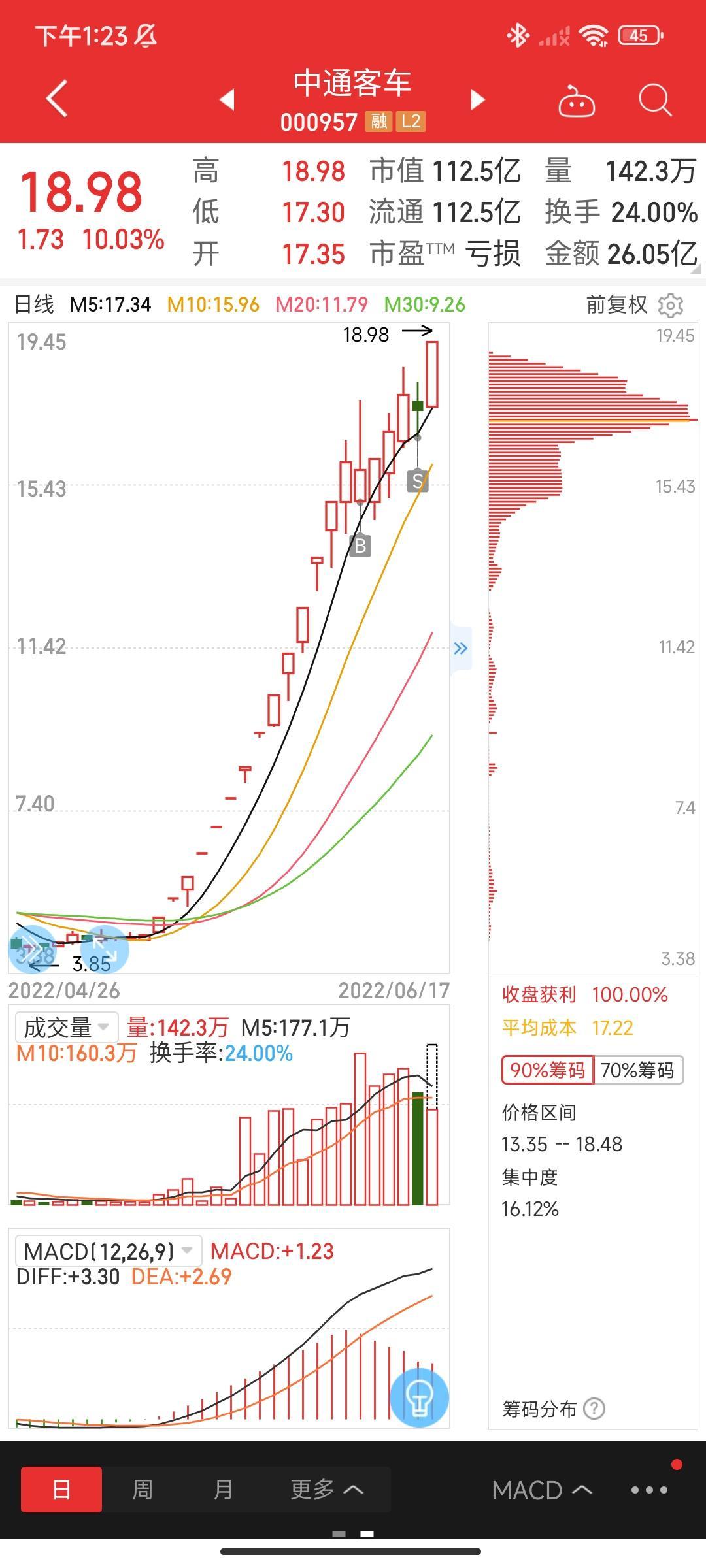
Task: Open the 成交量 indicator dropdown
Action: click(x=67, y=1027)
